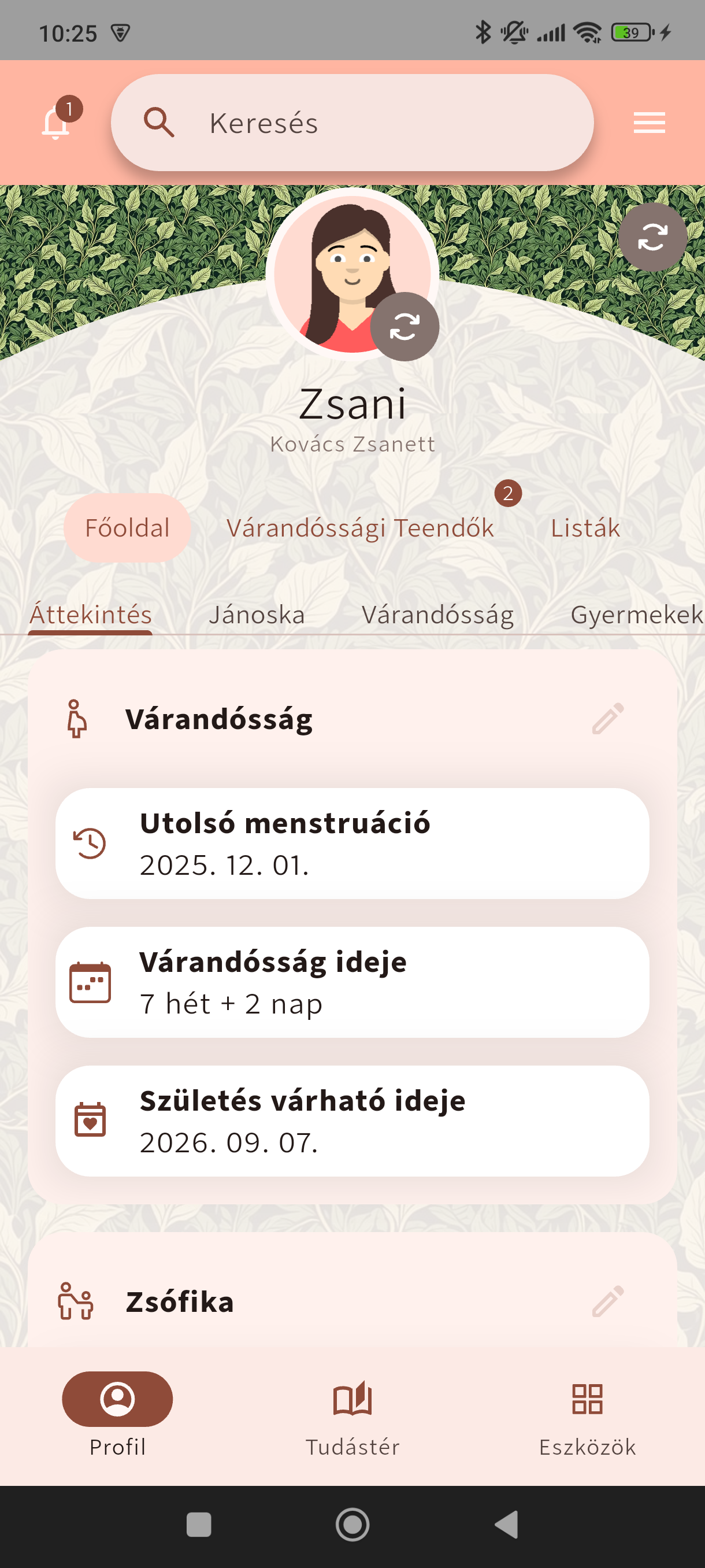Image resolution: width=705 pixels, height=1568 pixels.
Task: Open the notifications bell
Action: (55, 122)
